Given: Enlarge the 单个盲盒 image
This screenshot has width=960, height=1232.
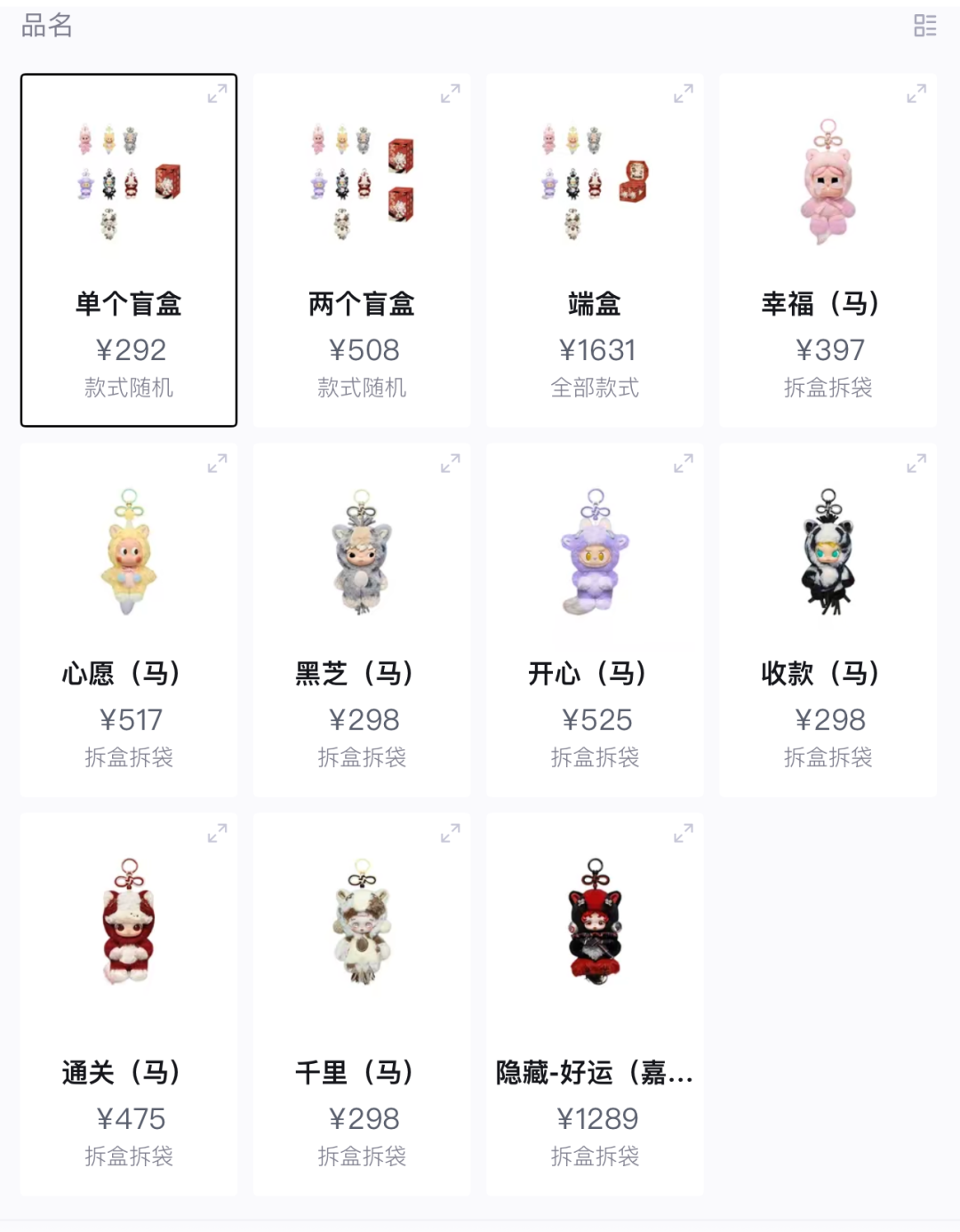Looking at the screenshot, I should click(x=217, y=93).
